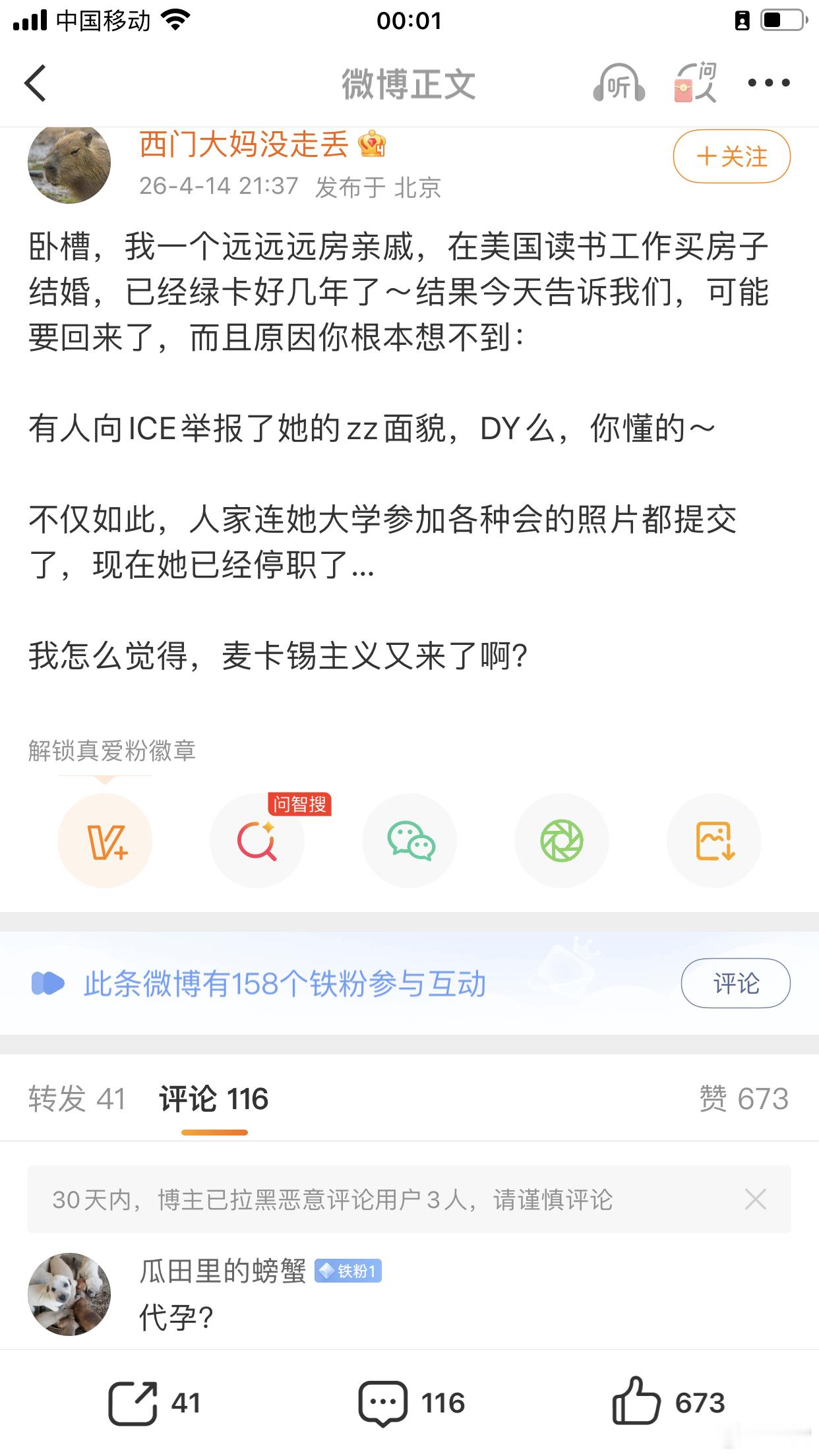Tap the green Oasis camera share icon
819x1456 pixels.
coord(561,840)
